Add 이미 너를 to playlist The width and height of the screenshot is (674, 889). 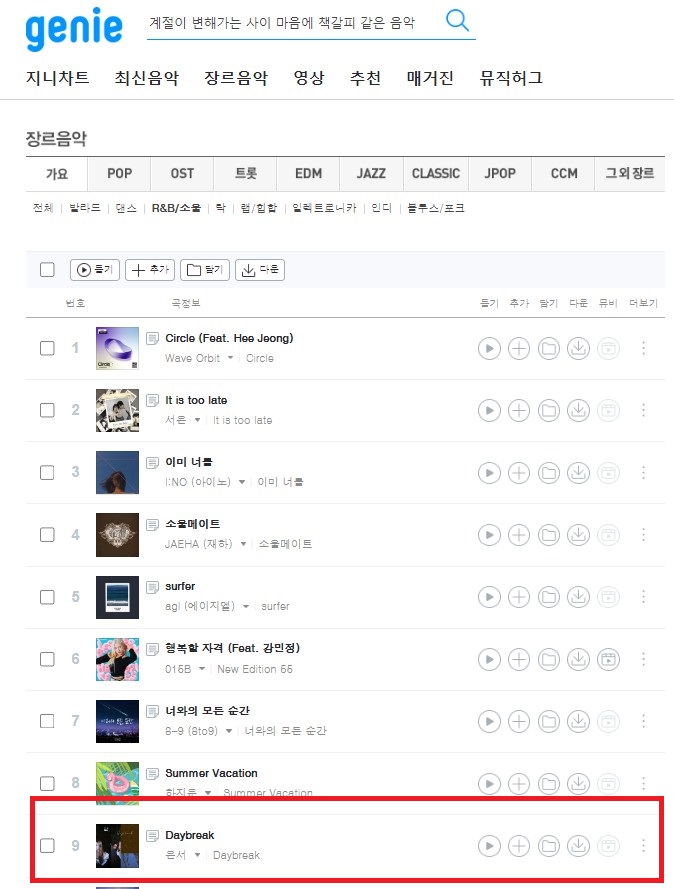(519, 472)
